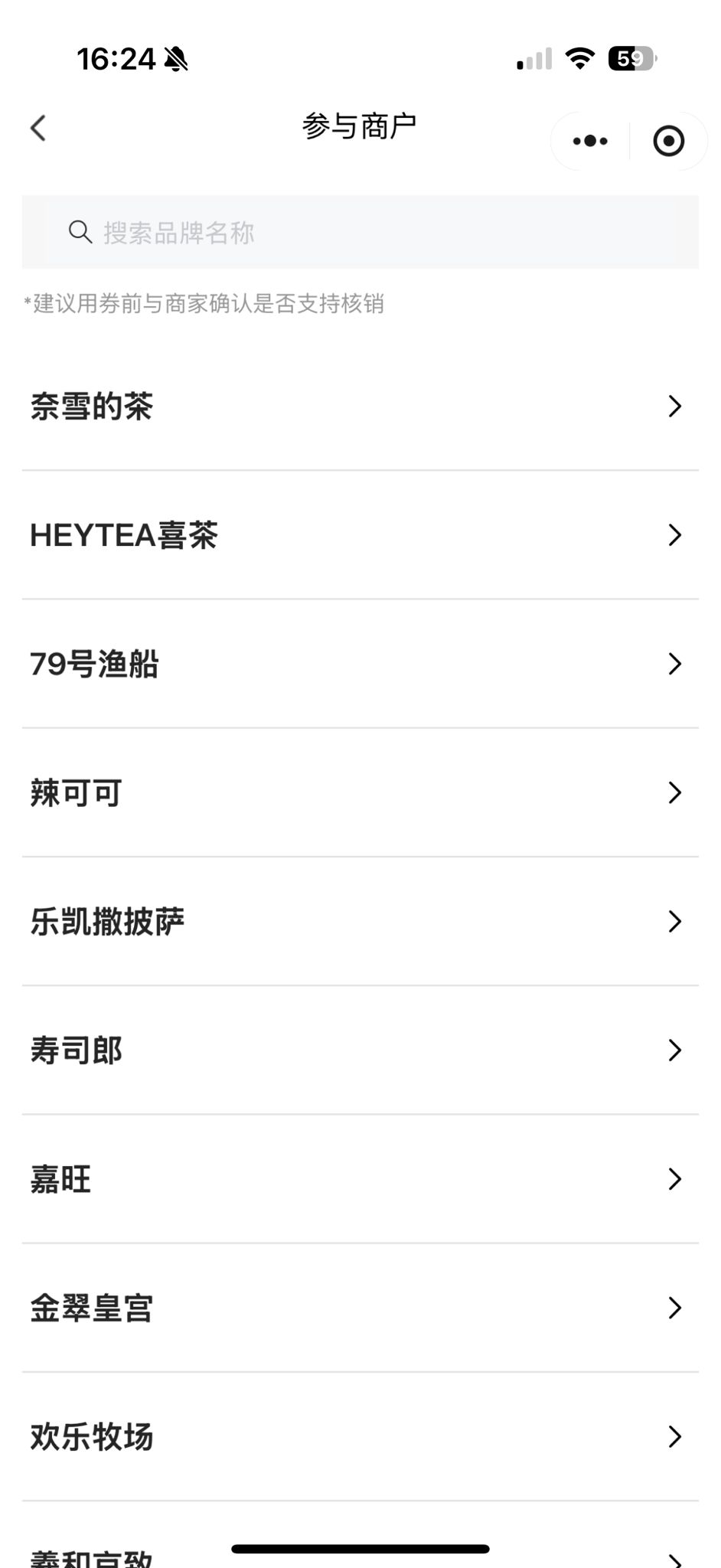View the 辣可可 merchant
The image size is (721, 1568).
(x=360, y=792)
